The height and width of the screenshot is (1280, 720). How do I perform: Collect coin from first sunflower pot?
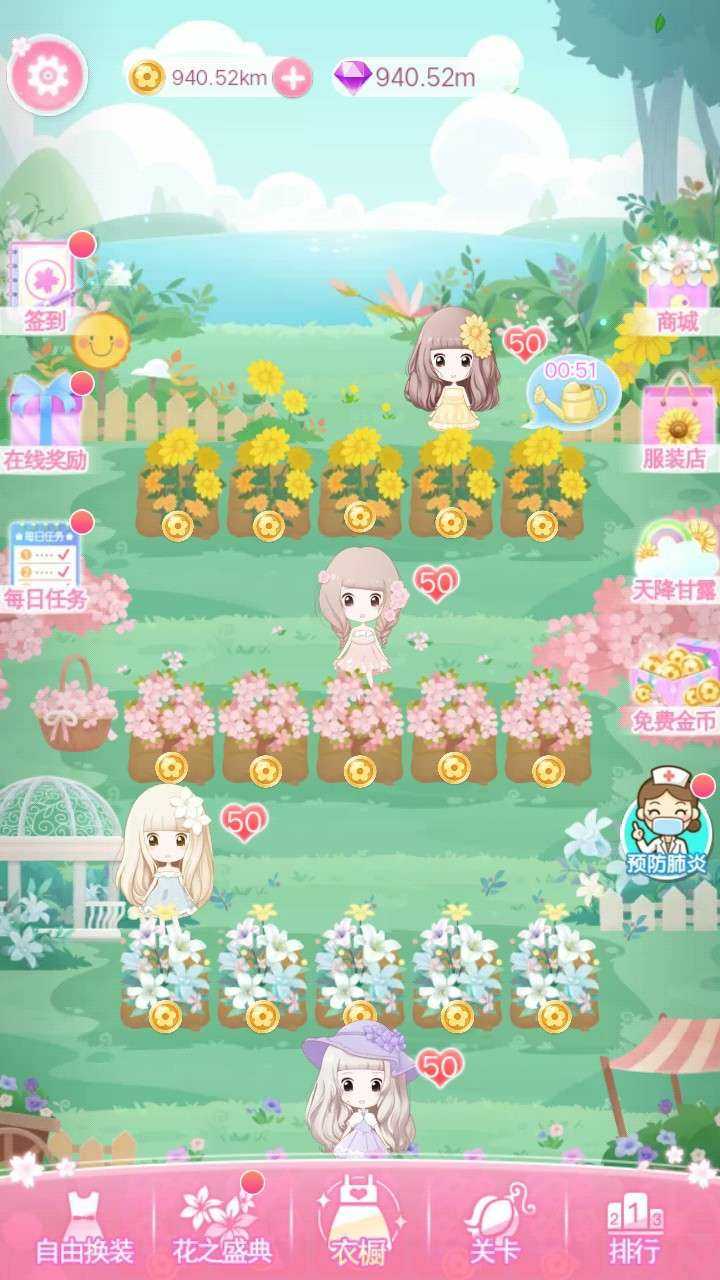click(177, 524)
